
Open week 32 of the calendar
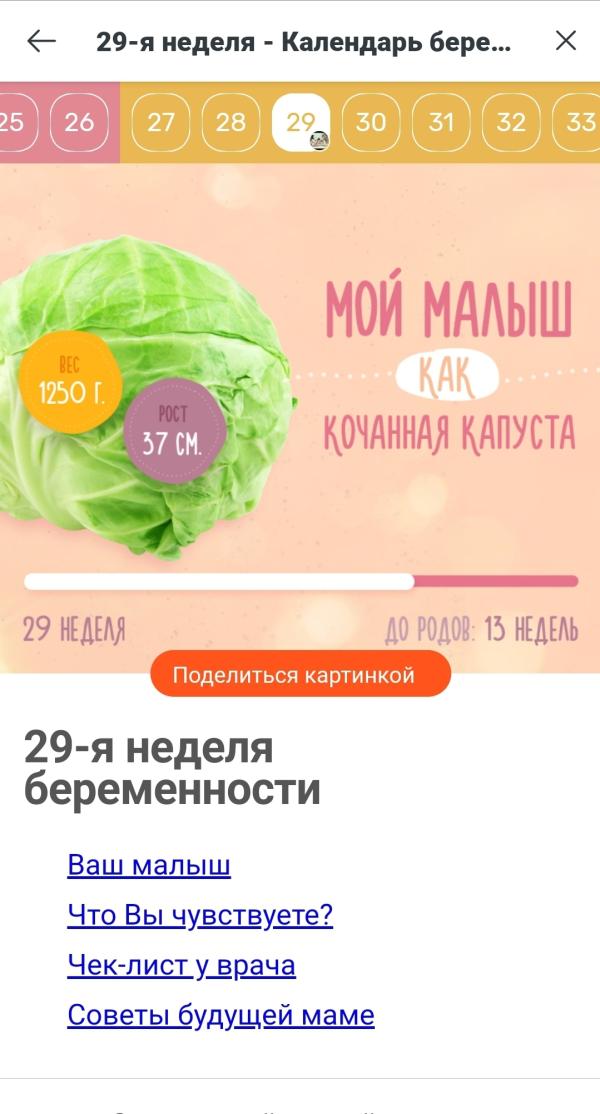[x=511, y=122]
